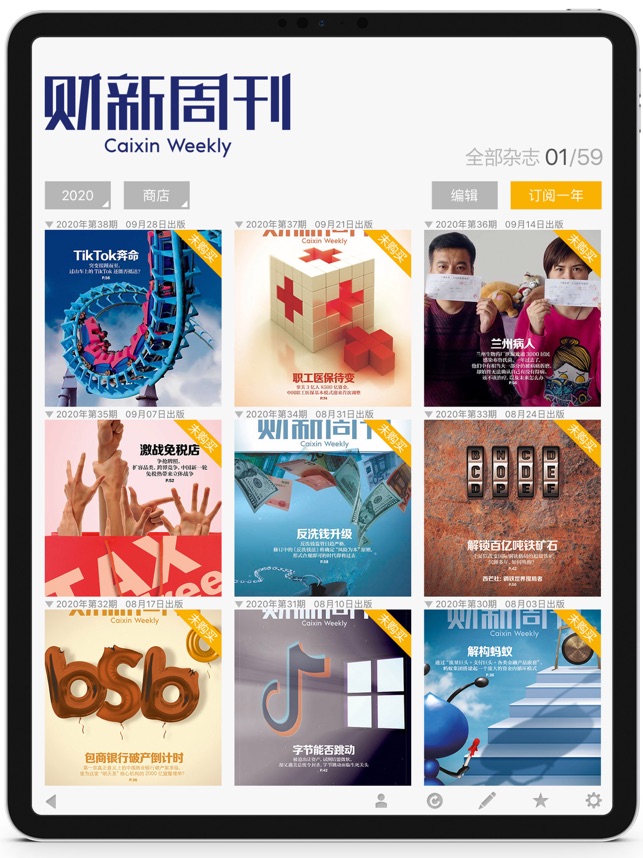Screen dimensions: 643x858
Task: Open the 2020 year dropdown
Action: [77, 196]
